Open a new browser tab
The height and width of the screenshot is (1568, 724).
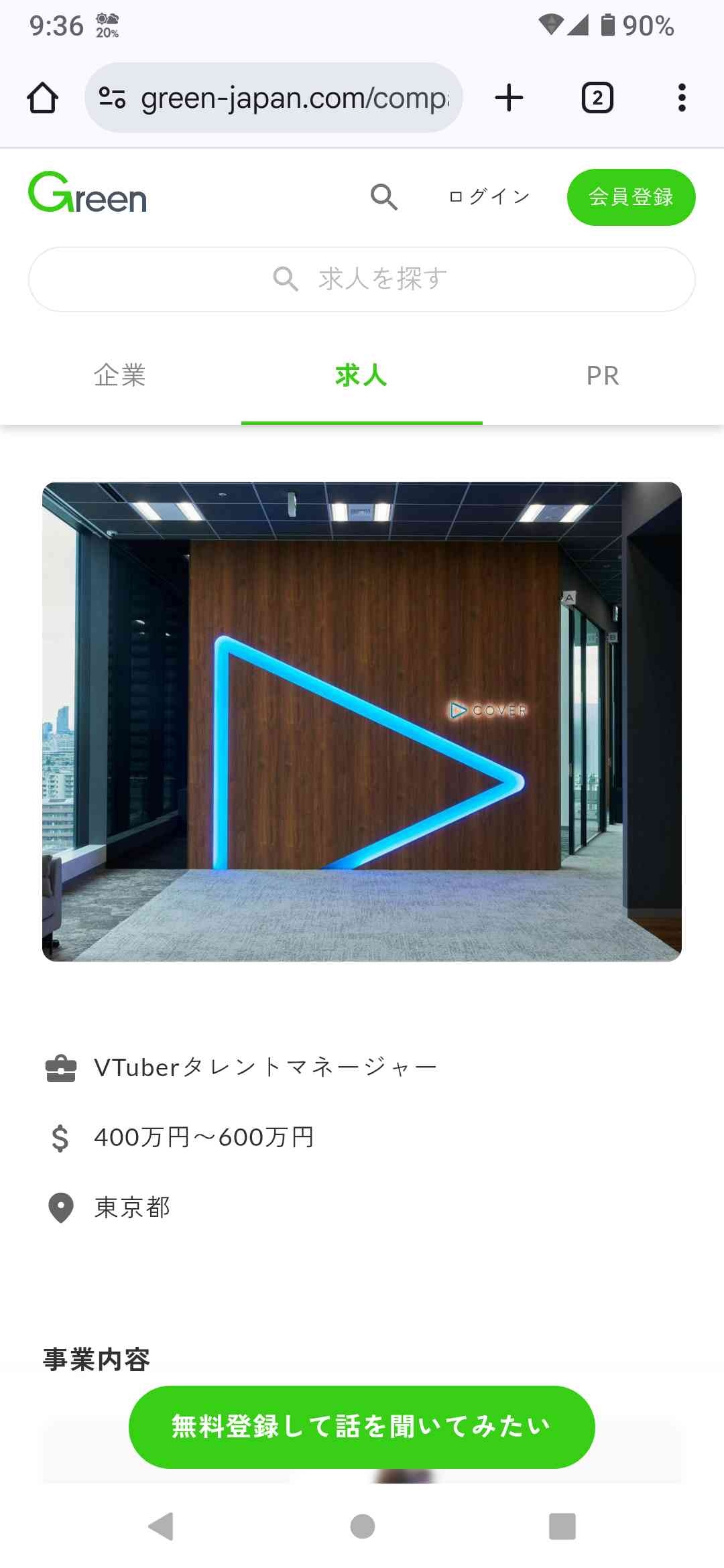(x=509, y=98)
